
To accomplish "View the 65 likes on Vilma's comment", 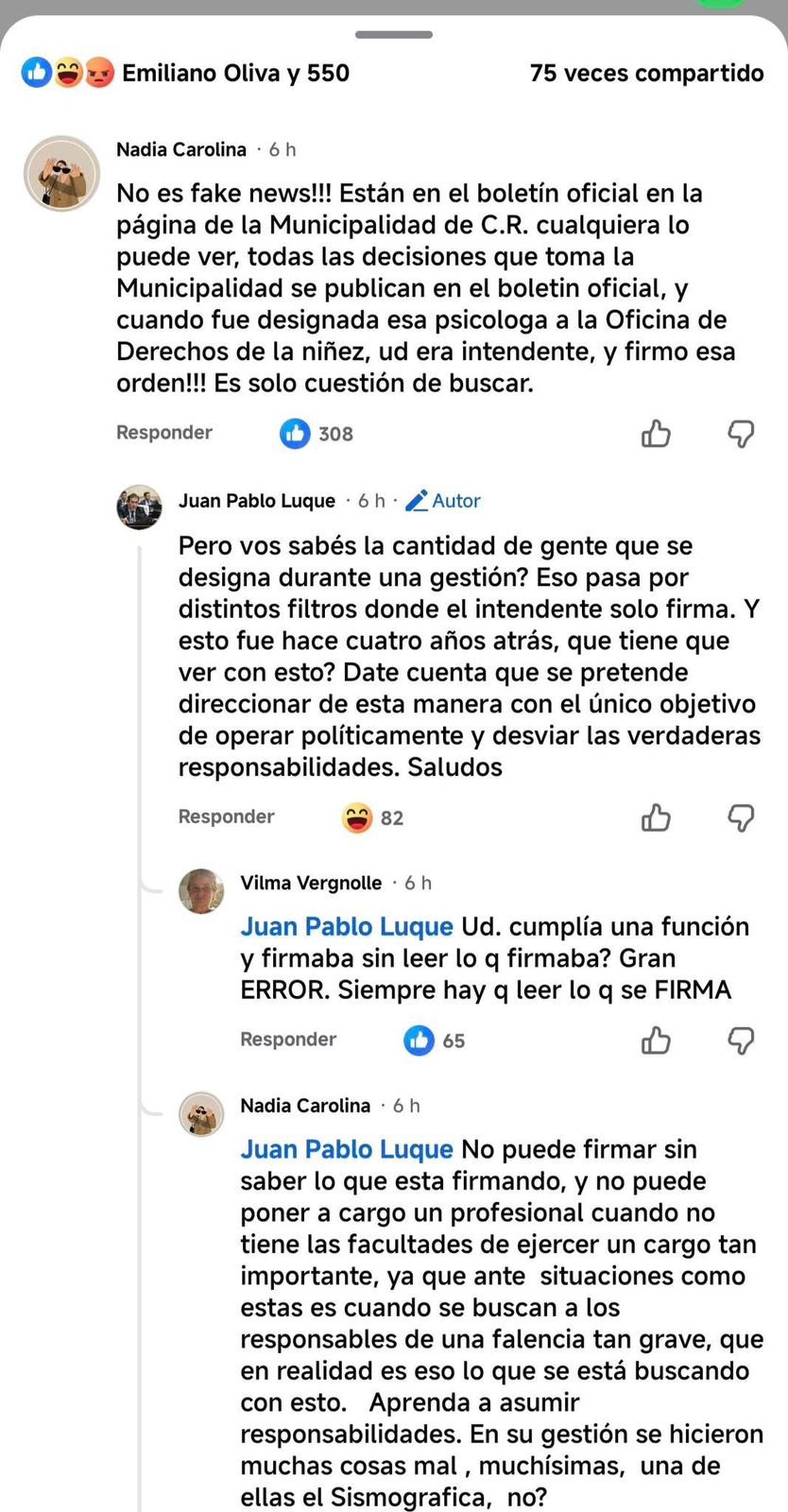I will click(x=435, y=1040).
